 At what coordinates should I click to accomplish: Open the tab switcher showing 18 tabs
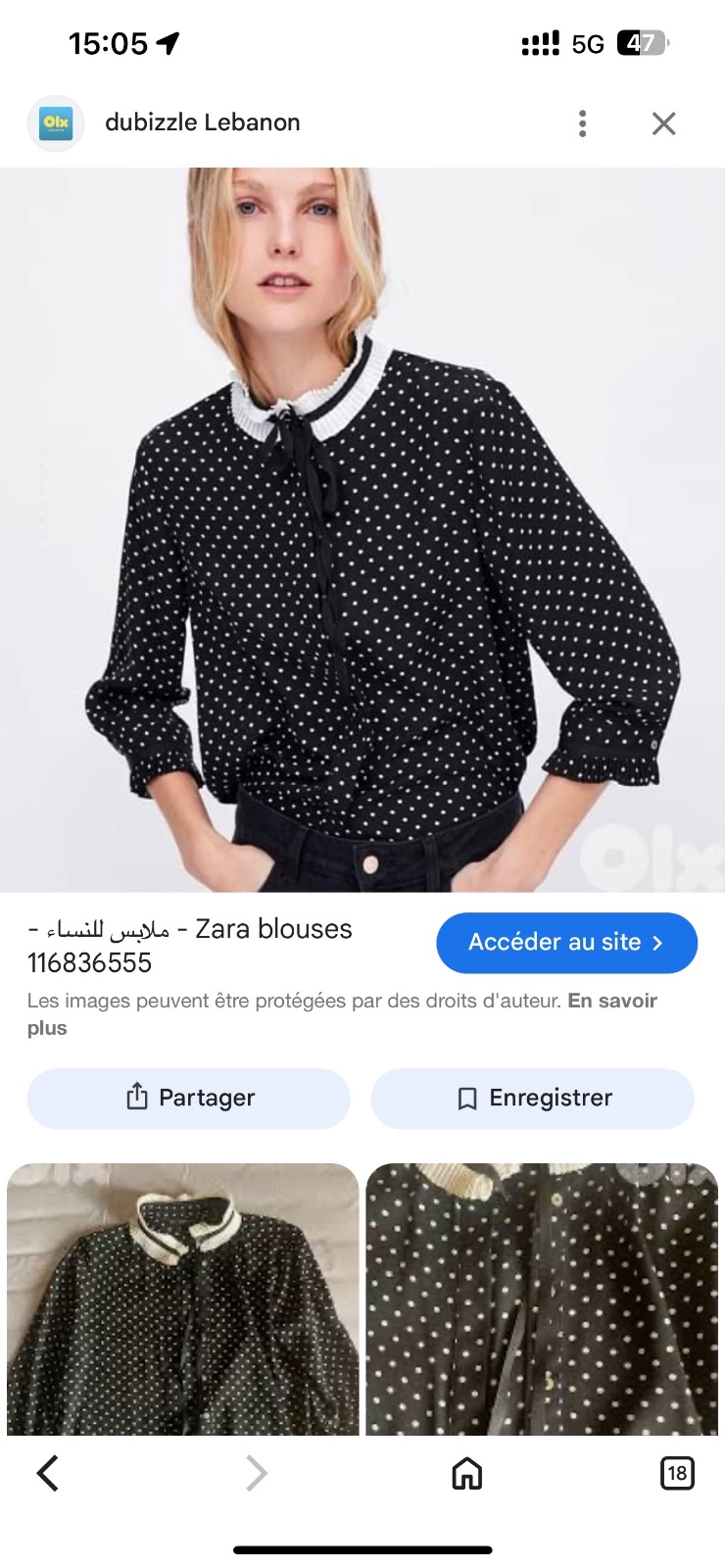(x=677, y=1473)
